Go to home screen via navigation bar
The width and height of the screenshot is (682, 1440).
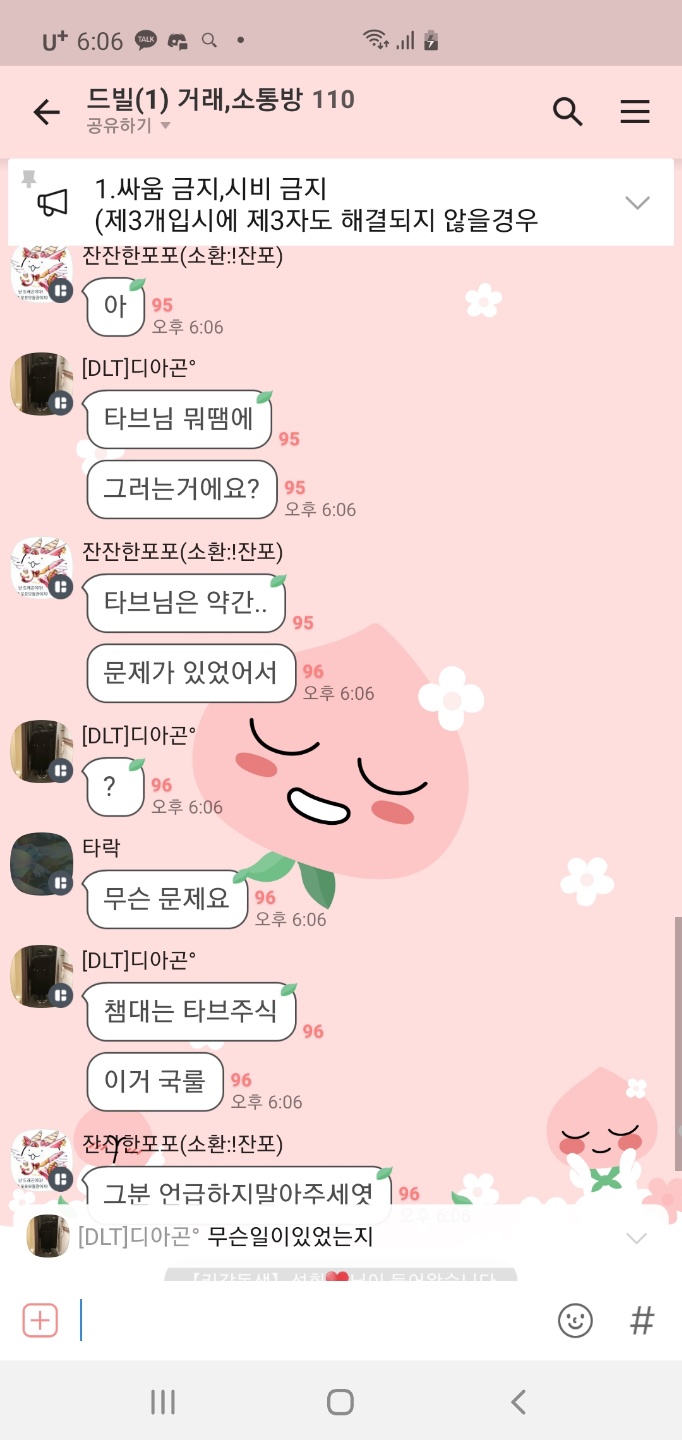pyautogui.click(x=340, y=1402)
